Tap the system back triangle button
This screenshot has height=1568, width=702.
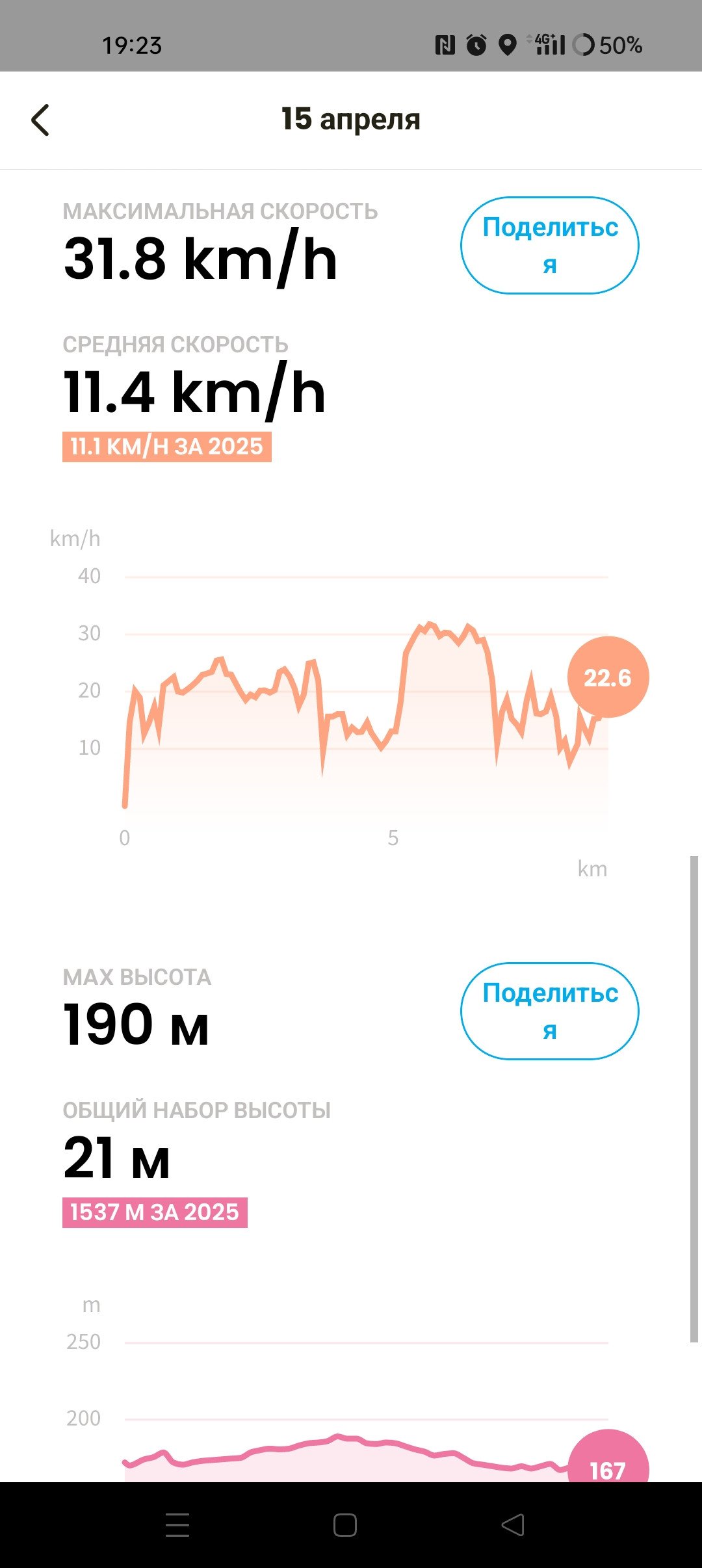click(513, 1525)
